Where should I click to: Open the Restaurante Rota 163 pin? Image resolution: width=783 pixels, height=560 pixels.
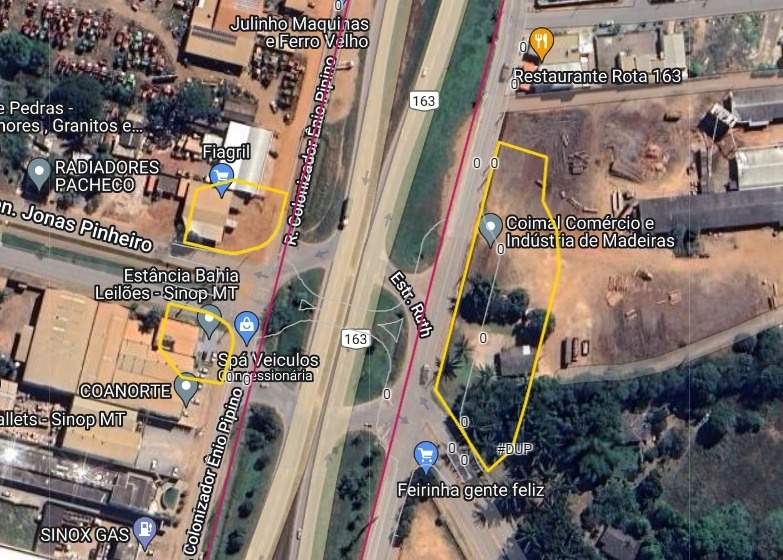pos(542,42)
